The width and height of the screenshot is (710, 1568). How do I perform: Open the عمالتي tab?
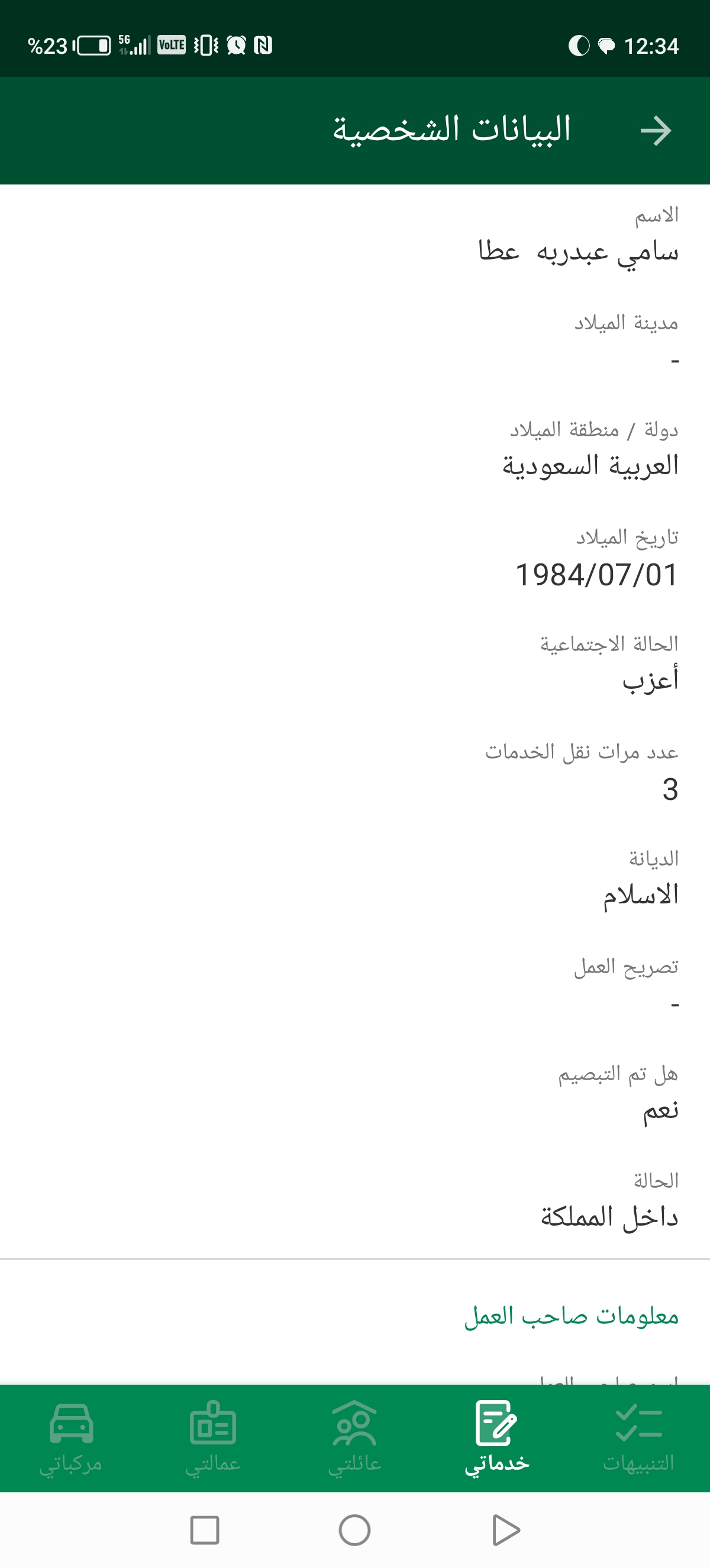[x=212, y=1438]
